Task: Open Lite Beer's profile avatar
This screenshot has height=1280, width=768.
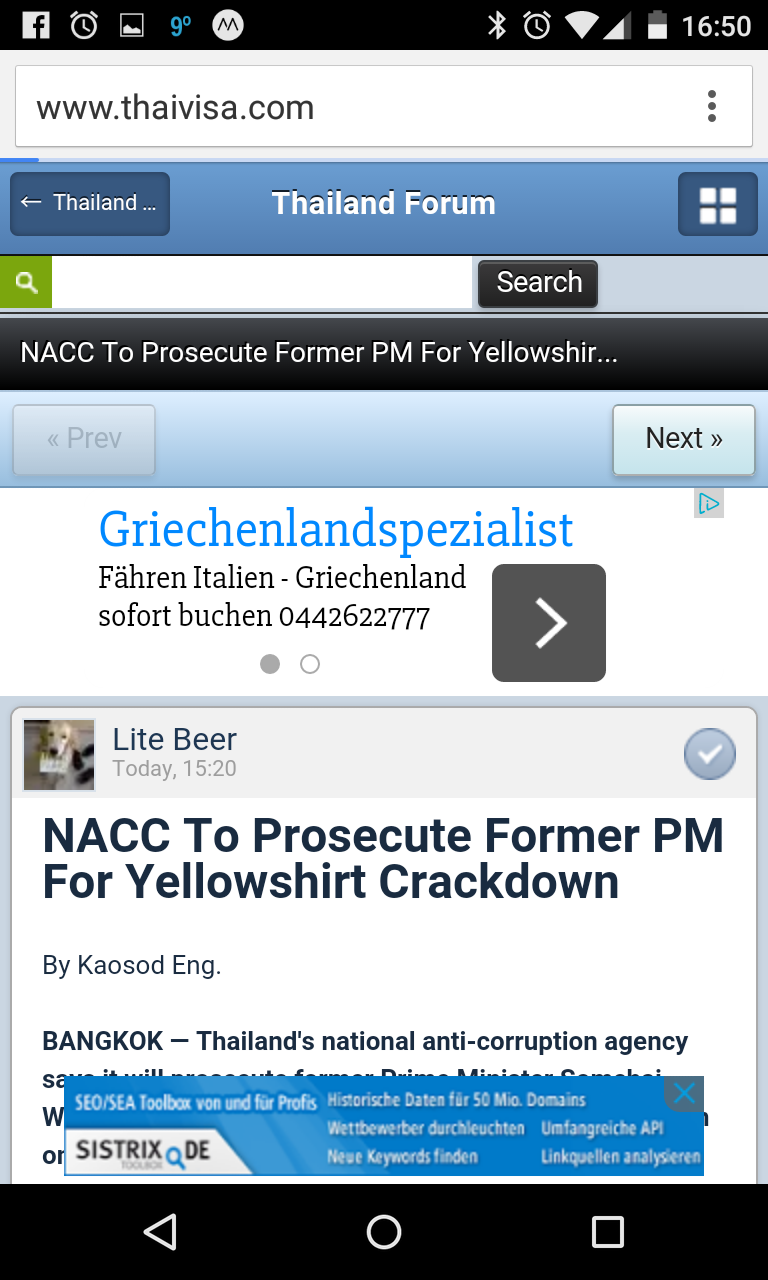Action: pos(59,755)
